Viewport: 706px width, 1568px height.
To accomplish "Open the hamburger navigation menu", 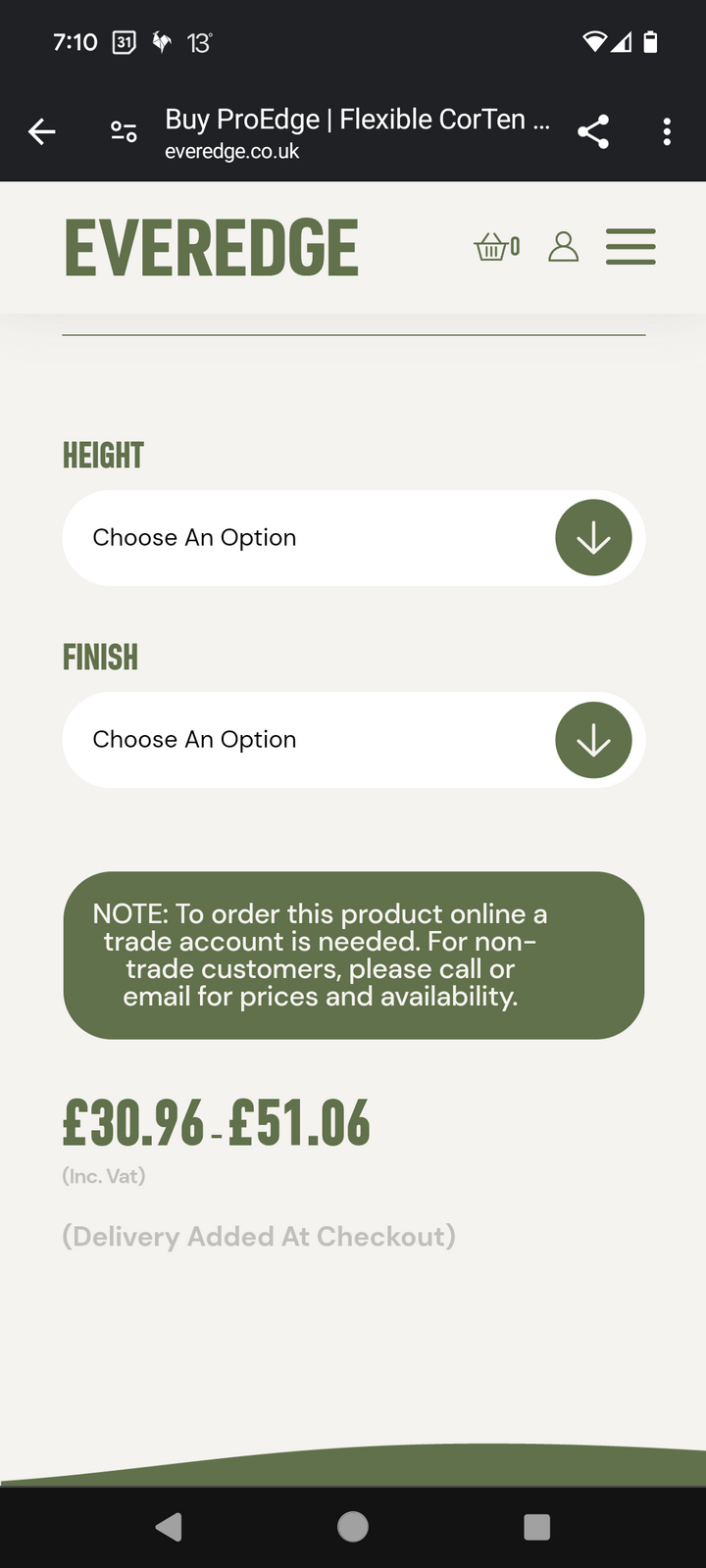I will click(630, 247).
